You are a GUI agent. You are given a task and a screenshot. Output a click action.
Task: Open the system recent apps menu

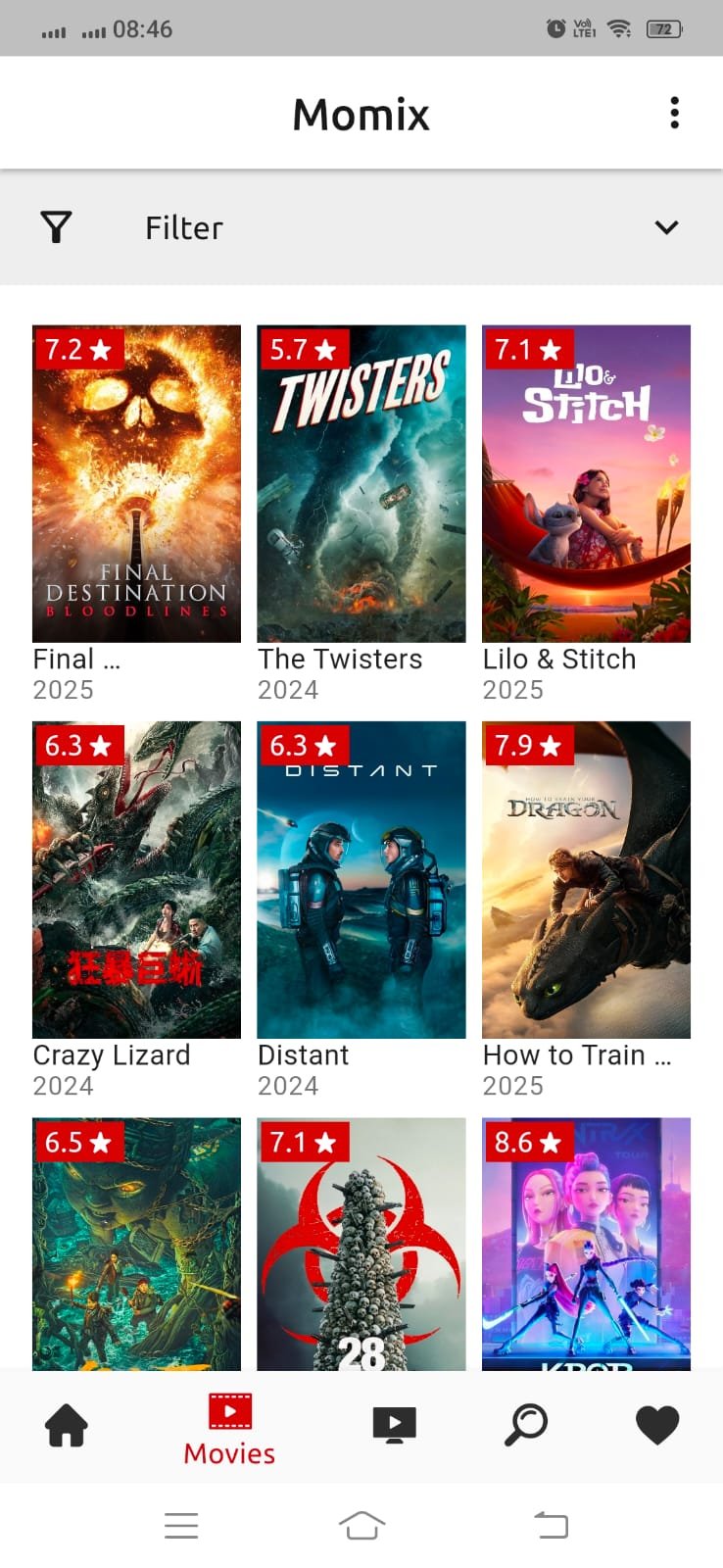click(x=181, y=1525)
